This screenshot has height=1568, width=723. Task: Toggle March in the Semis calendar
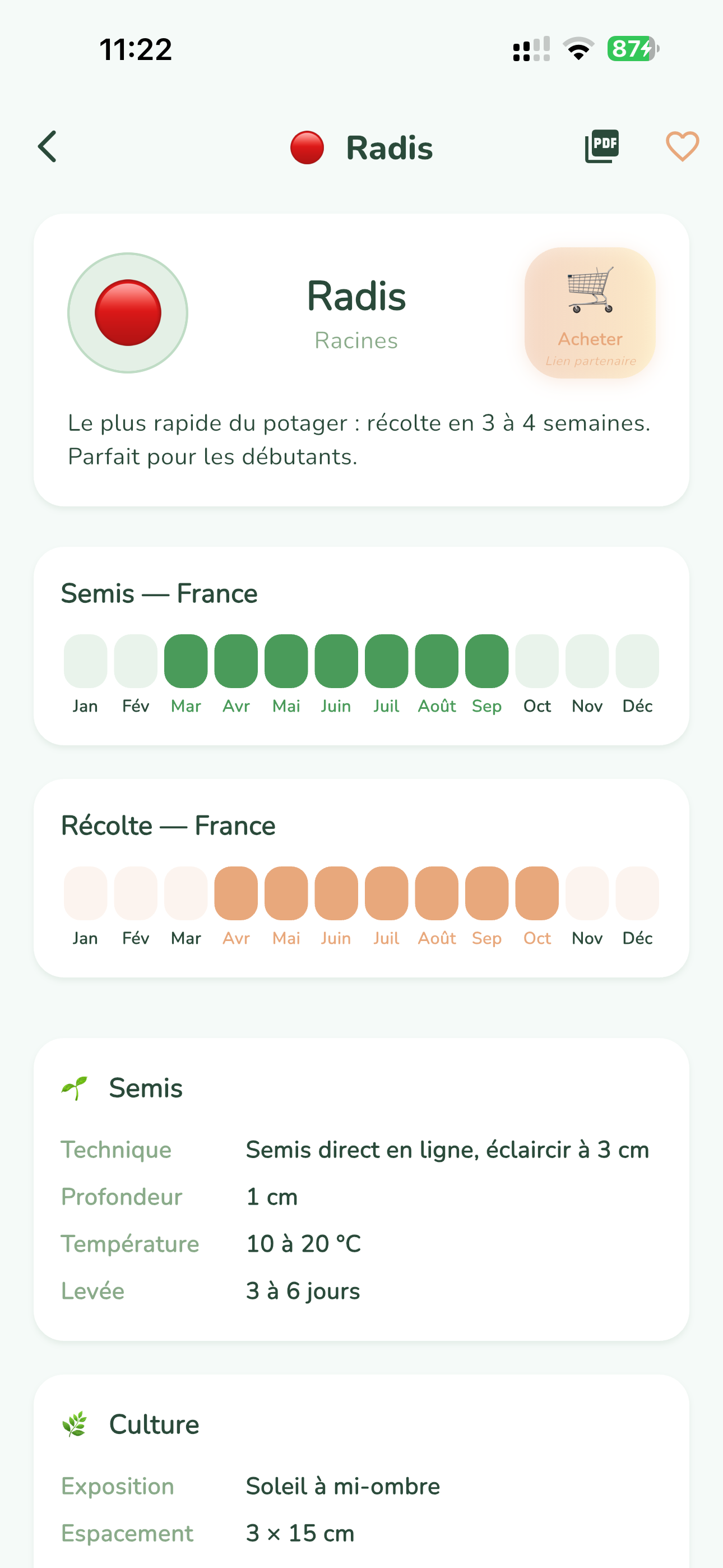186,661
